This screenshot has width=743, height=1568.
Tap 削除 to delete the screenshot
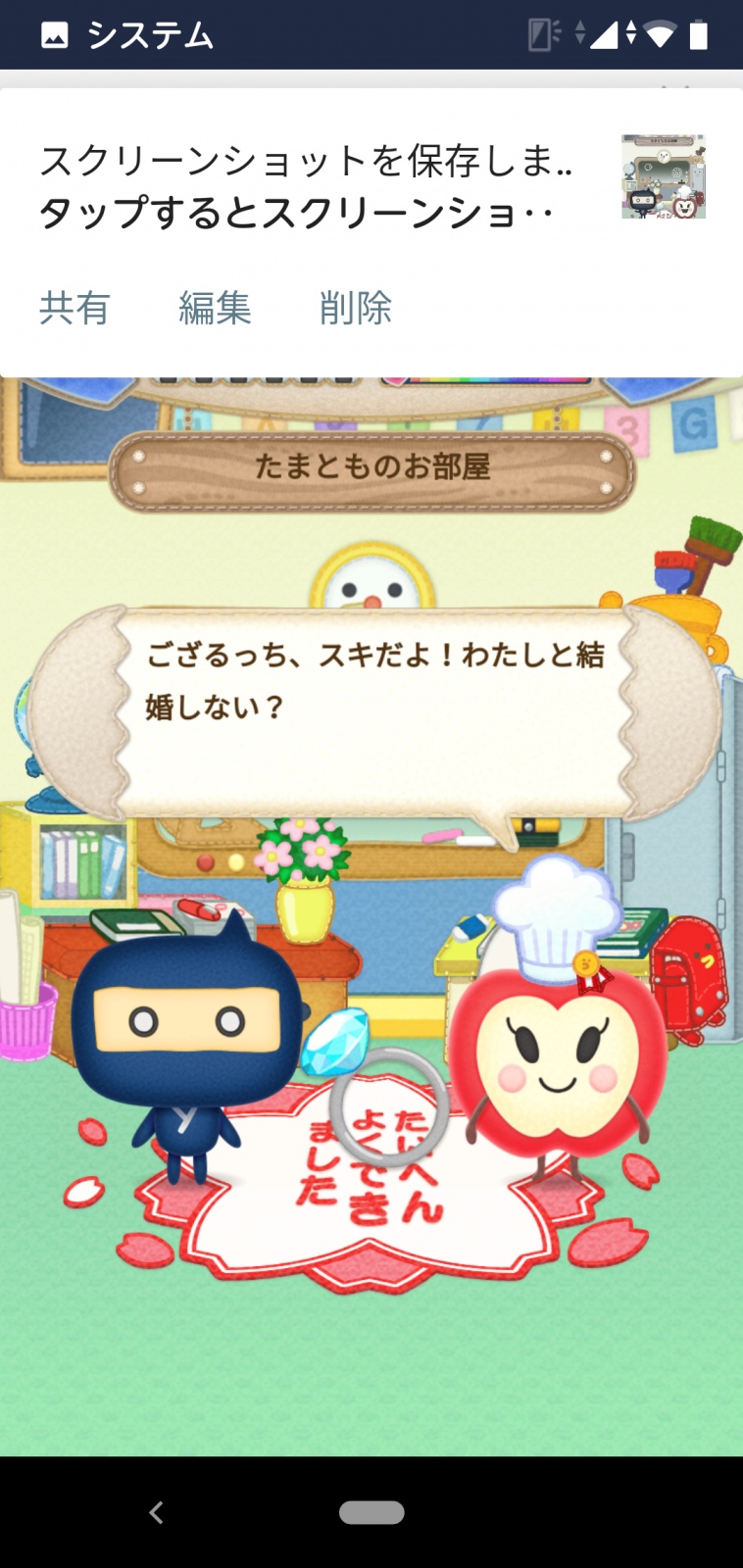[355, 308]
